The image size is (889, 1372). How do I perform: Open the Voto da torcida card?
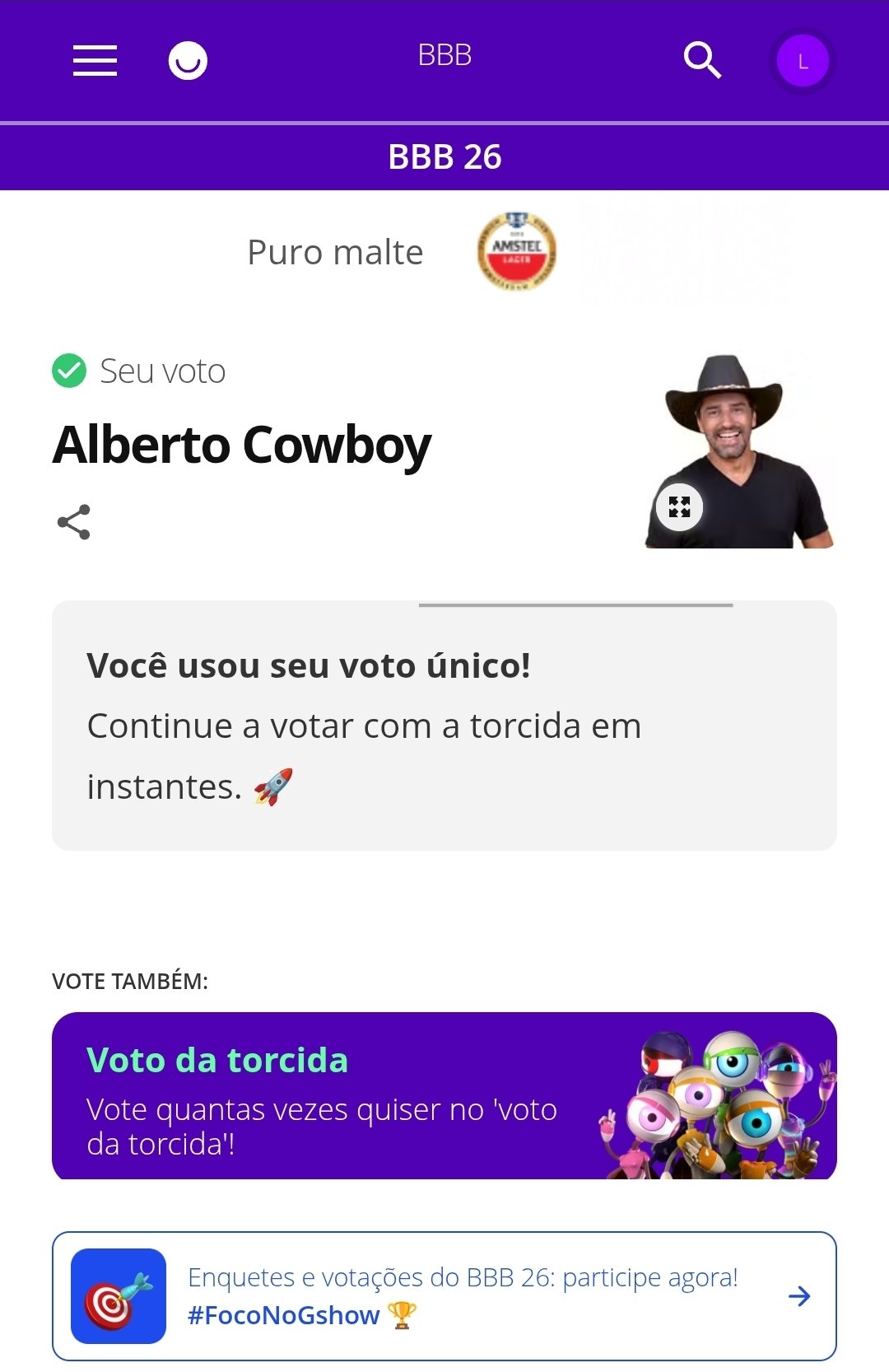444,1095
